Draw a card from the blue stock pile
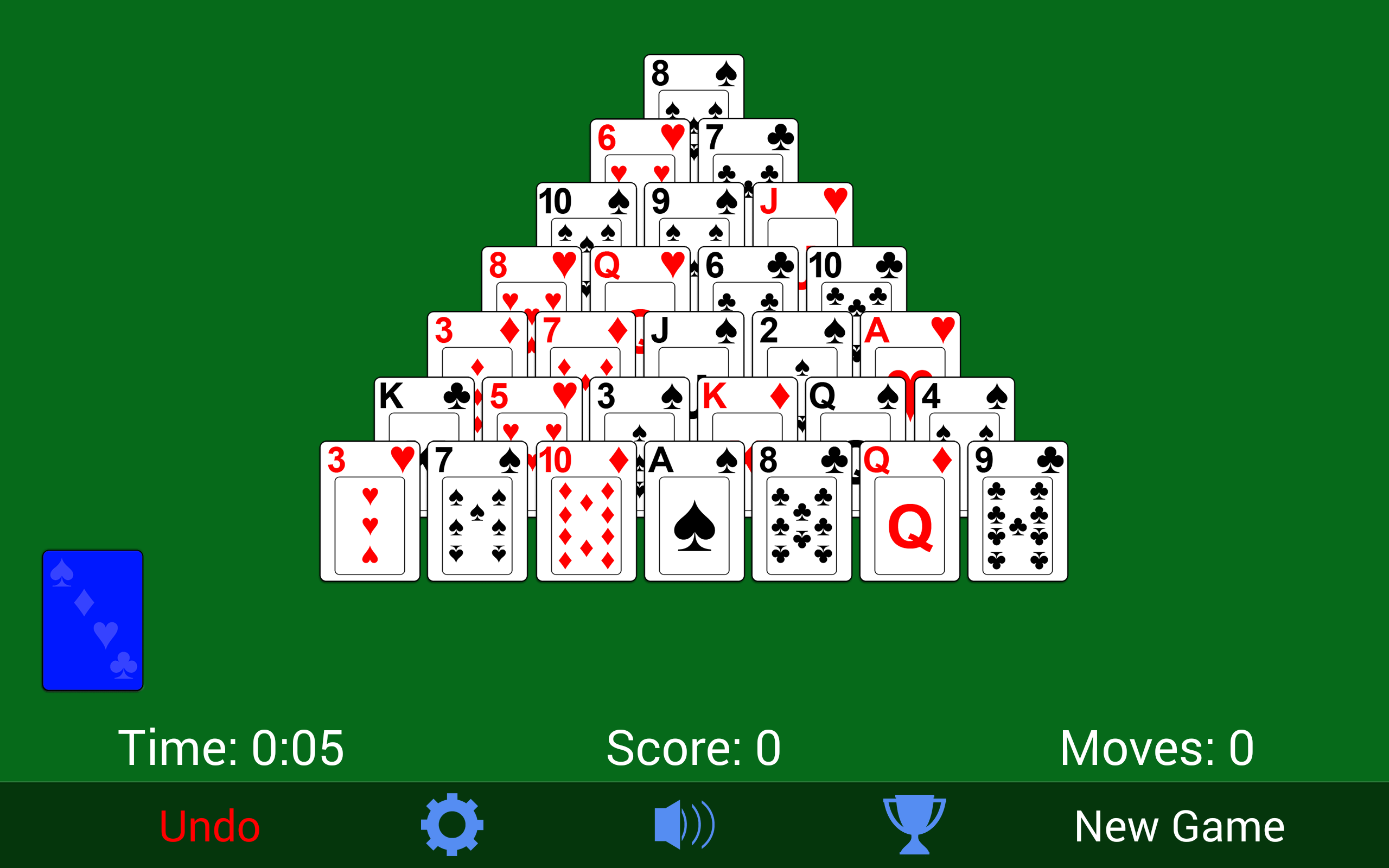This screenshot has height=868, width=1389. coord(92,620)
